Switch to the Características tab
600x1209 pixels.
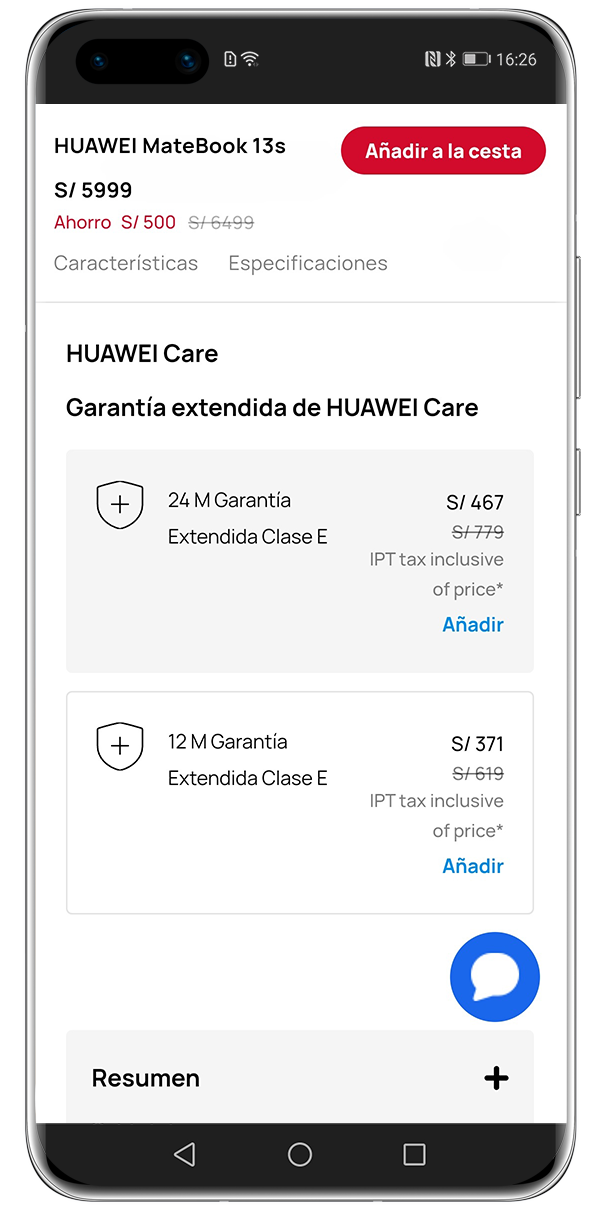[126, 263]
